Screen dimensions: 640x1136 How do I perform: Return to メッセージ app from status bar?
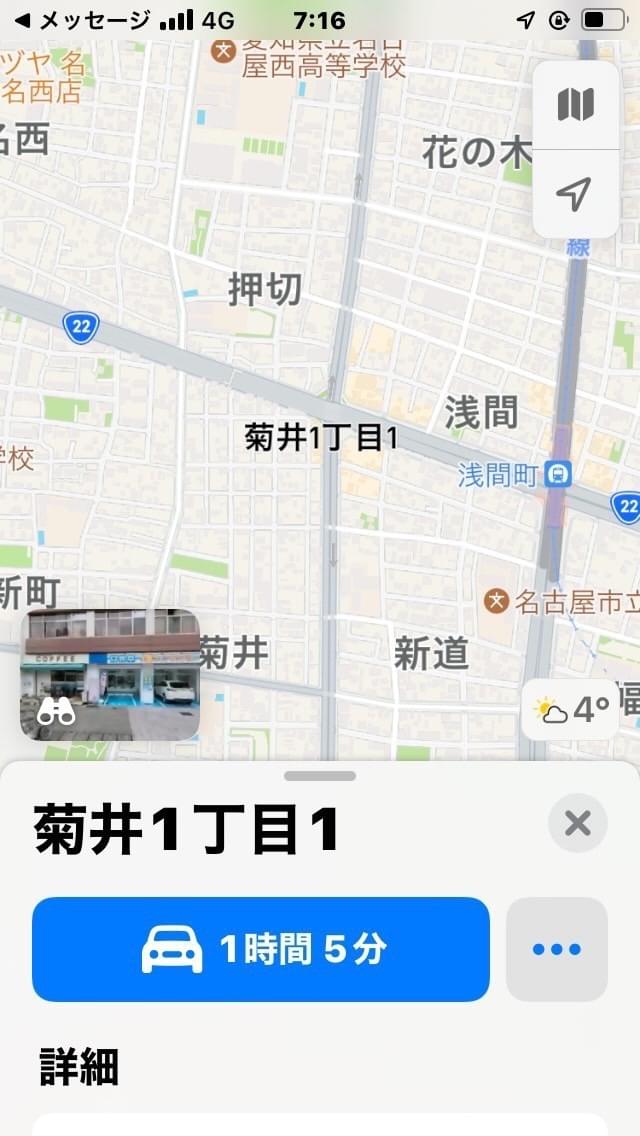(82, 20)
